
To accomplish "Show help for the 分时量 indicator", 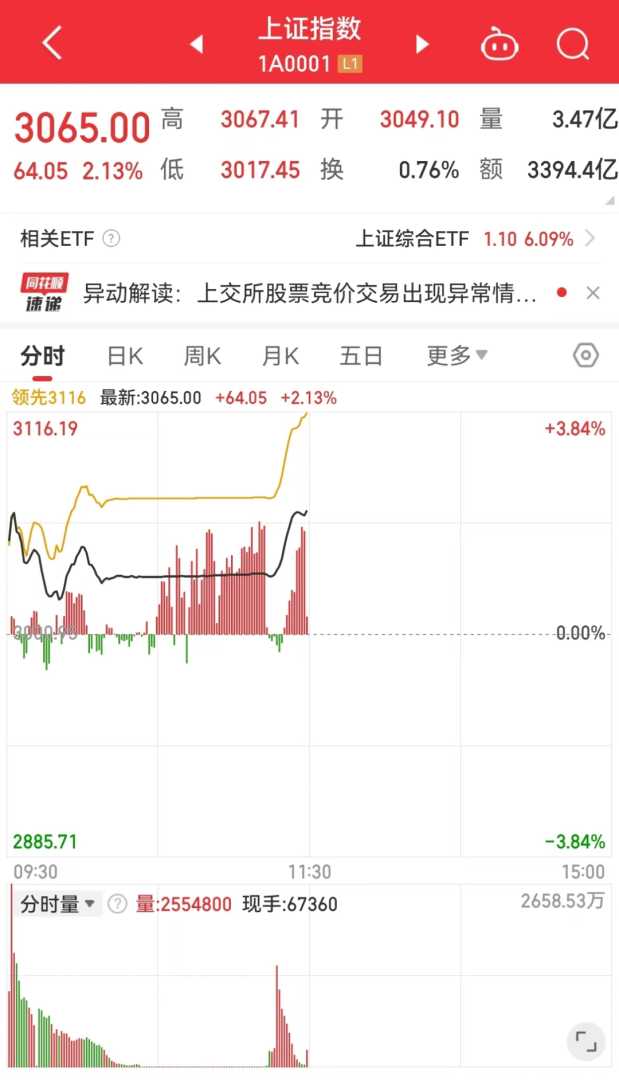I will pos(117,904).
